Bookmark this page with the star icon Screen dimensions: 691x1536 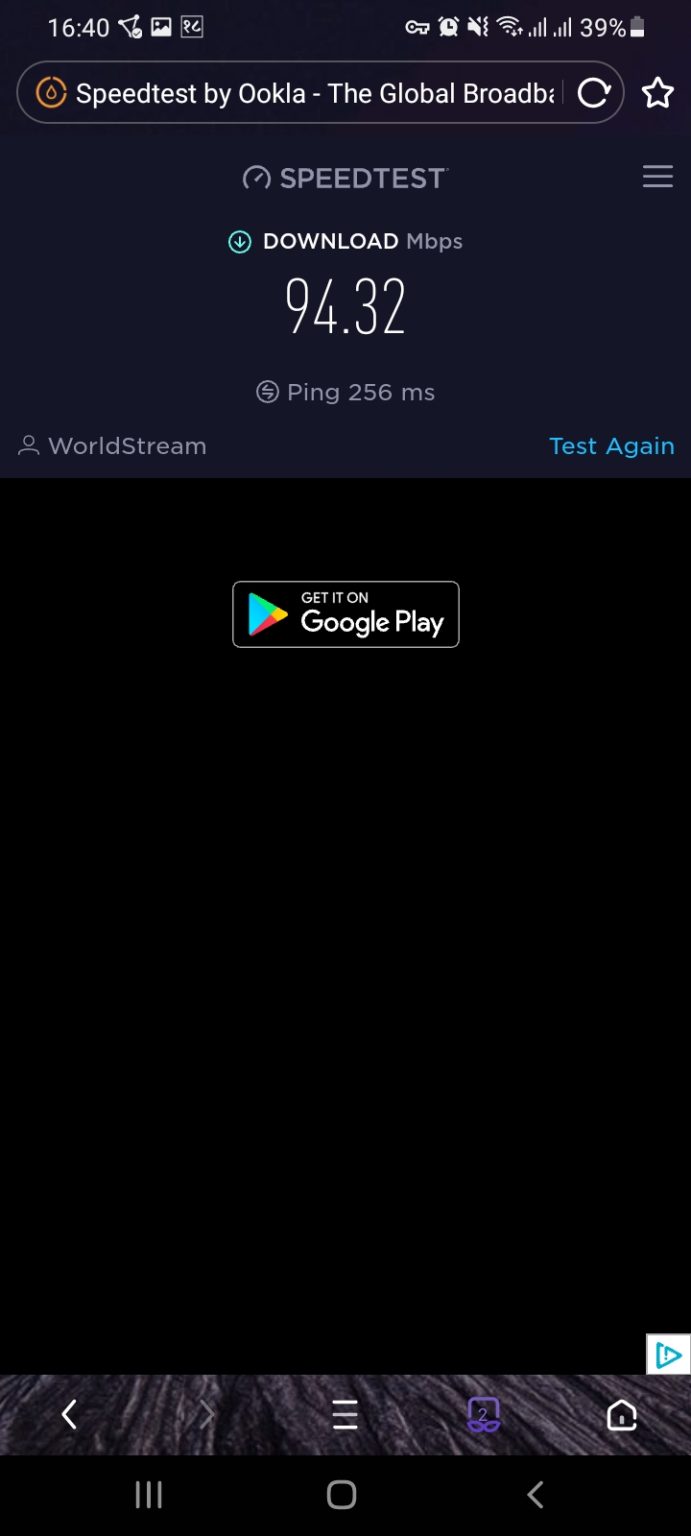pos(657,93)
